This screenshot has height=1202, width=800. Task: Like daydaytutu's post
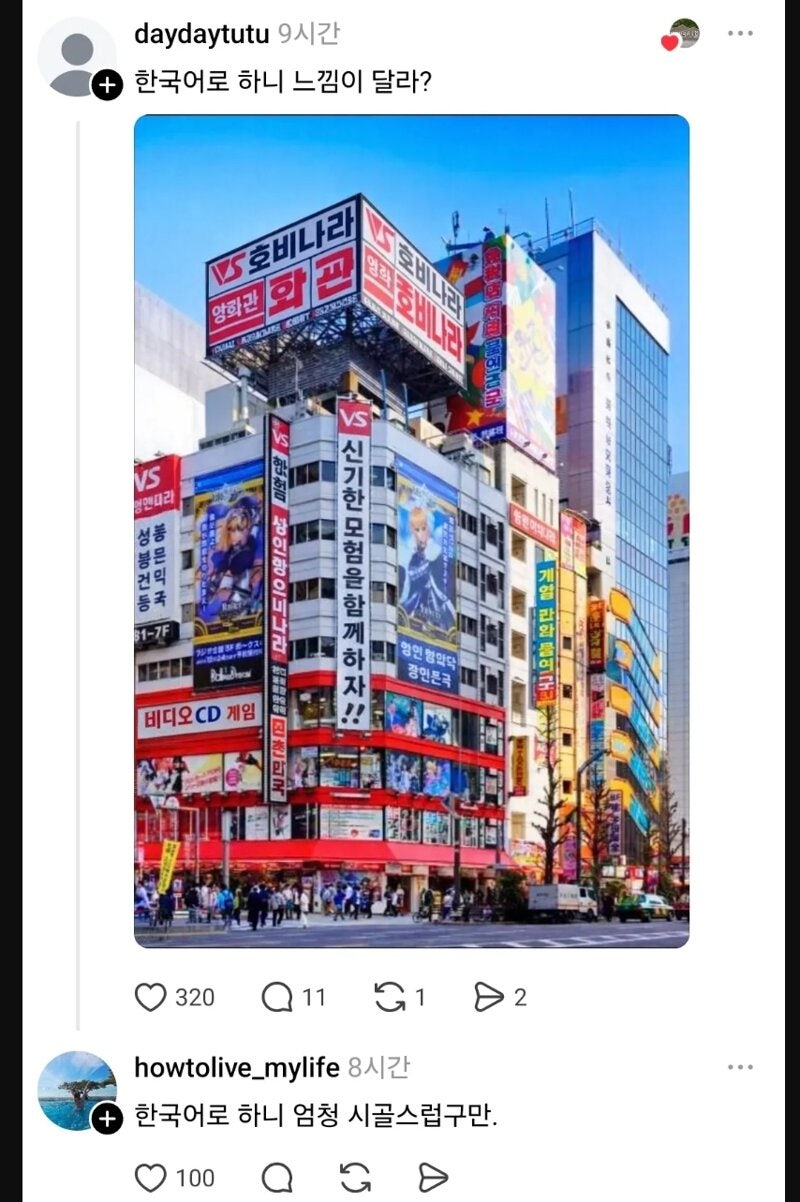coord(150,997)
